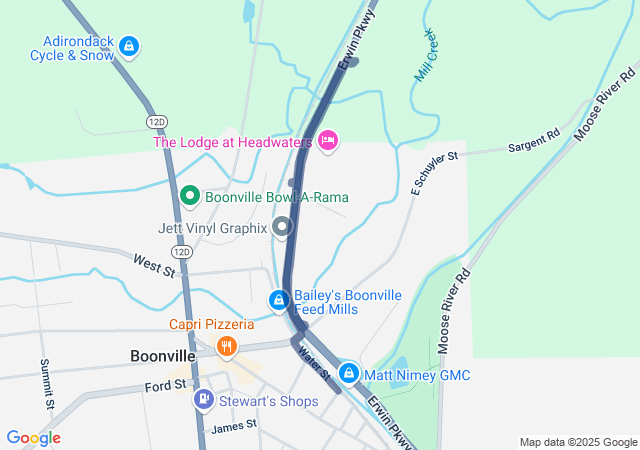Tap the Matt Nimey GMC pin
Image resolution: width=640 pixels, height=450 pixels.
coord(349,374)
